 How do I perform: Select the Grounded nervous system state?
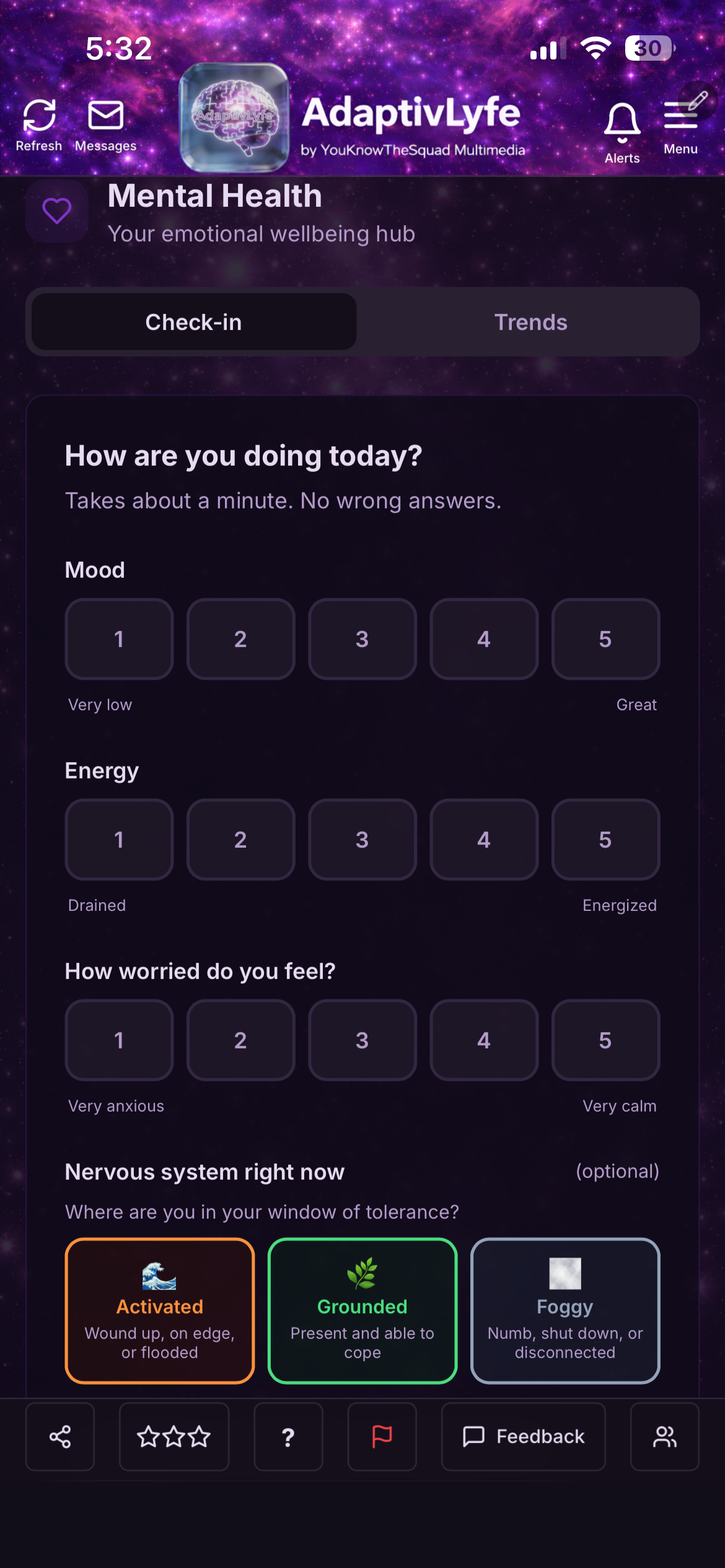coord(362,1310)
